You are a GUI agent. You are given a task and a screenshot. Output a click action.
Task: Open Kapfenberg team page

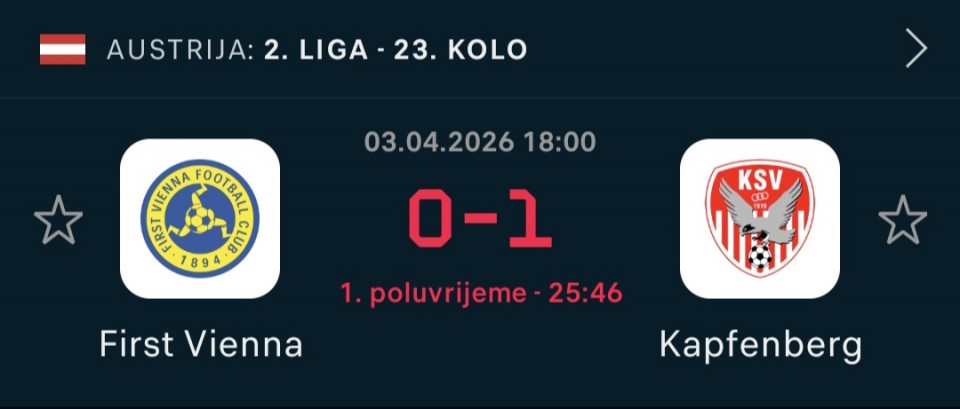click(759, 219)
